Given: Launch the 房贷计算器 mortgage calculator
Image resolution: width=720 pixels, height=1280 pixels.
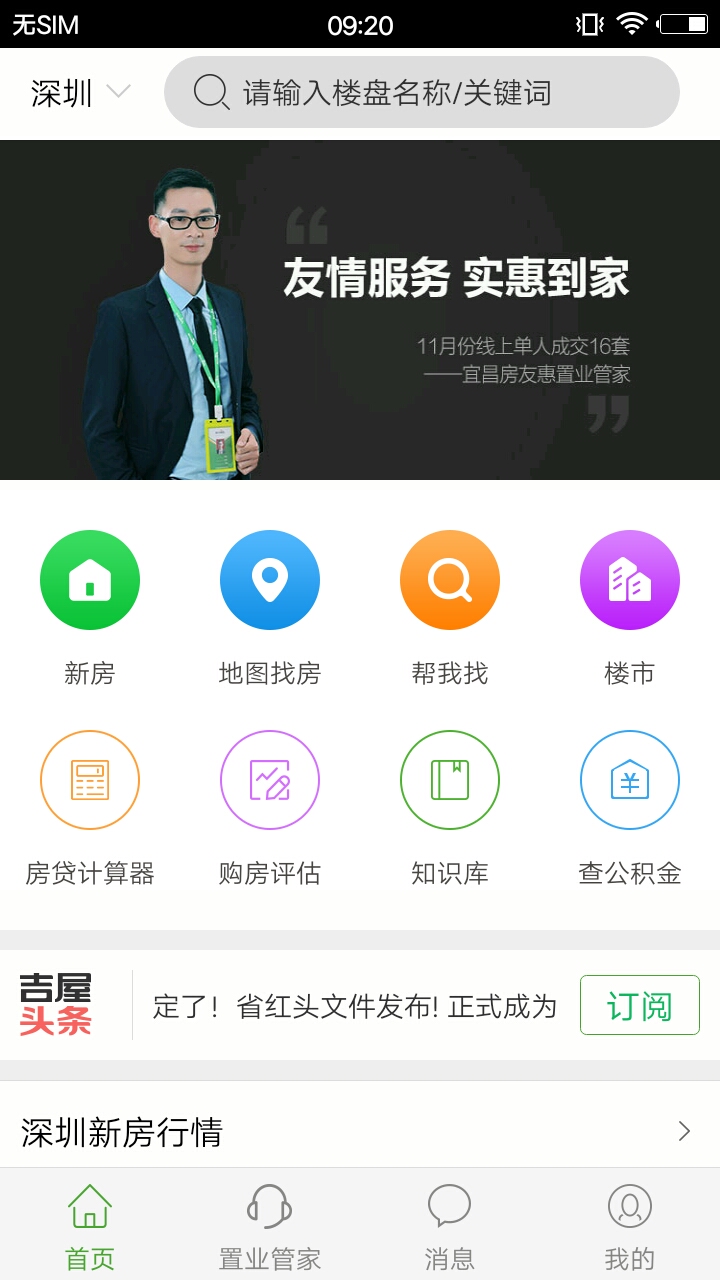Looking at the screenshot, I should pyautogui.click(x=90, y=780).
